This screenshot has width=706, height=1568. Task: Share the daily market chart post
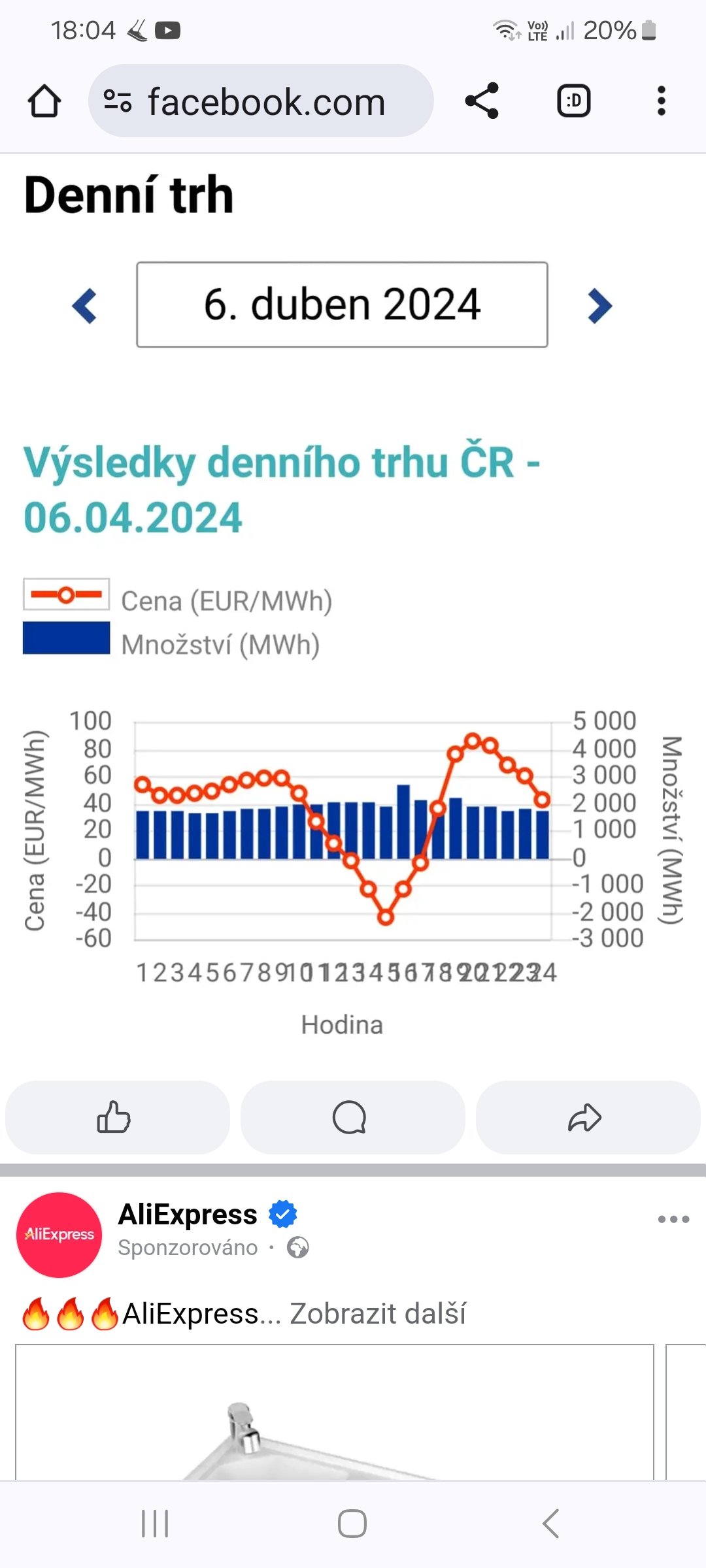click(587, 1117)
